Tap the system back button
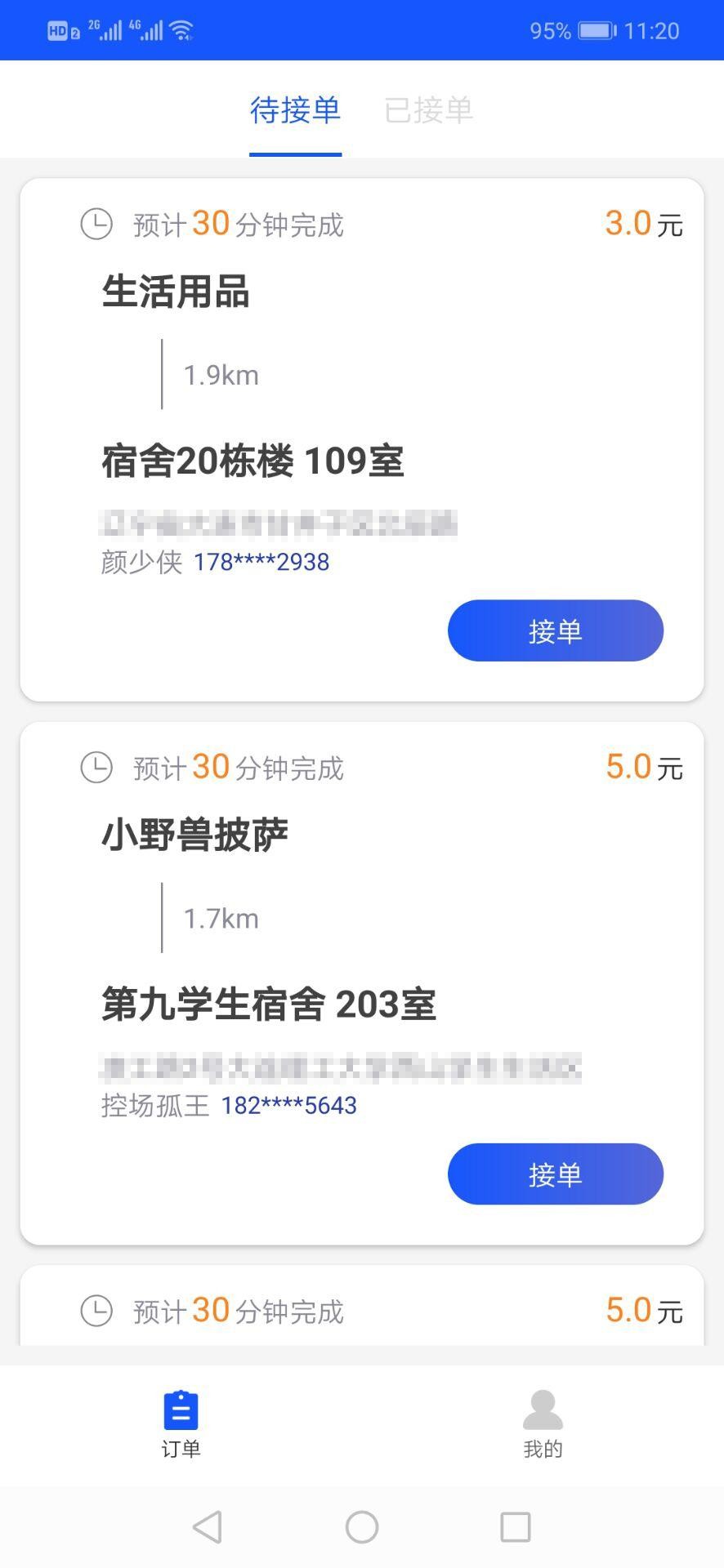Screen dimensions: 724x1568 [208, 1526]
